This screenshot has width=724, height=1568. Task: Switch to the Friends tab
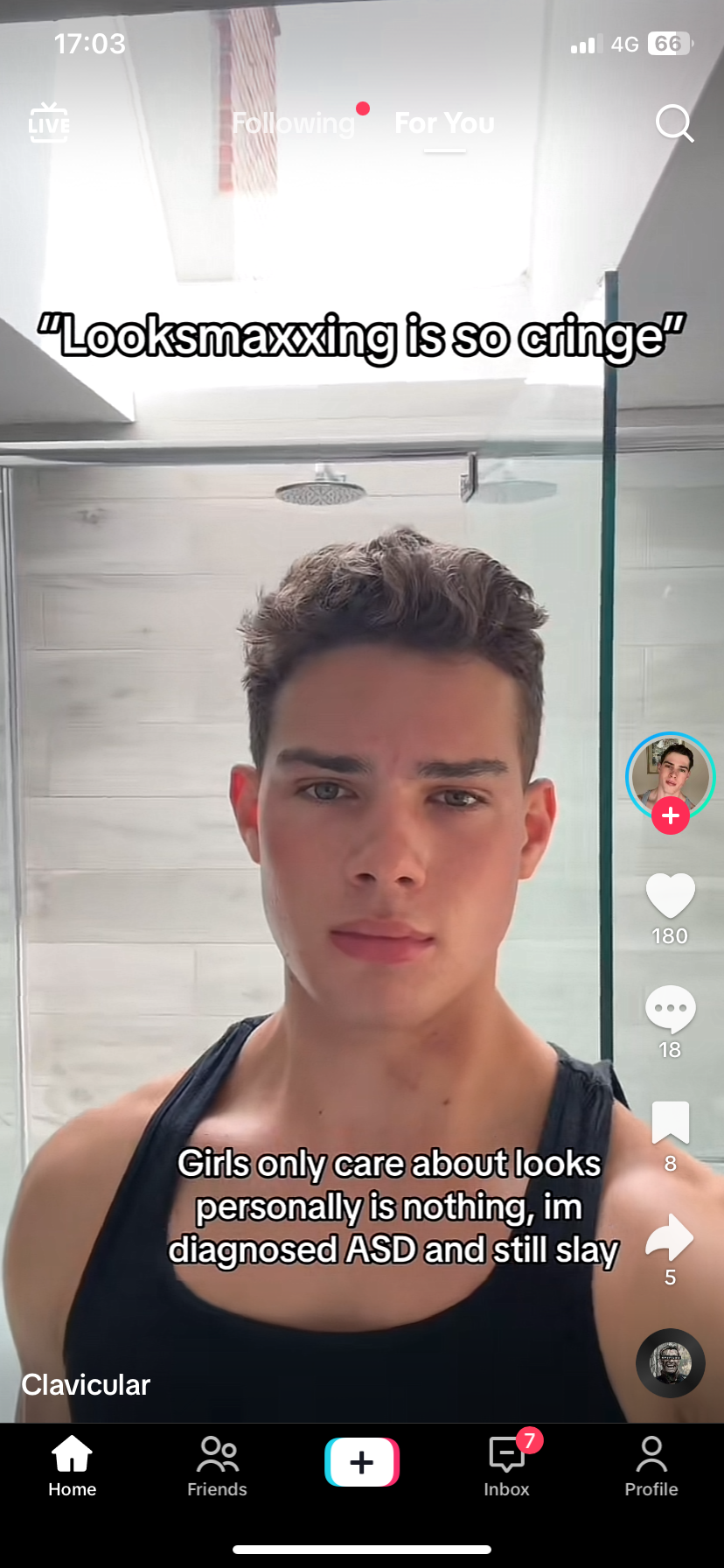click(x=217, y=1467)
